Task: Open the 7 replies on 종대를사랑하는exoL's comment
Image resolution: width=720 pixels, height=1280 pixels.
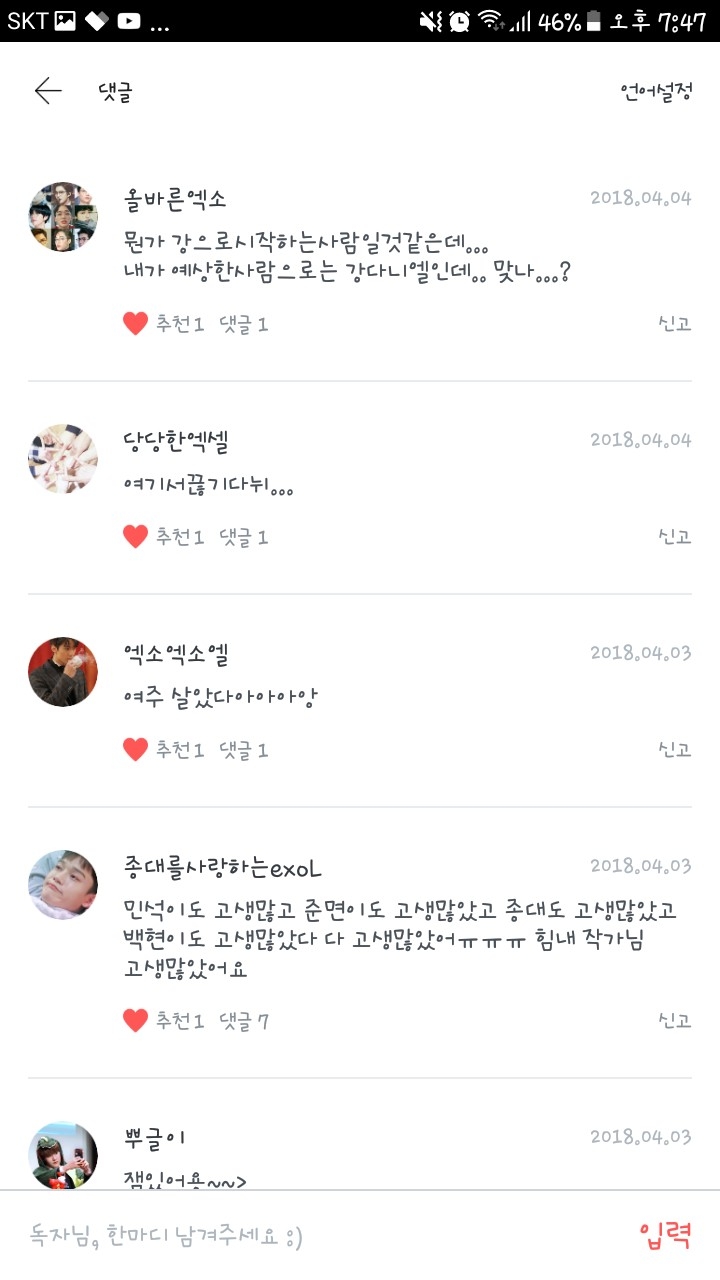Action: pyautogui.click(x=243, y=1021)
